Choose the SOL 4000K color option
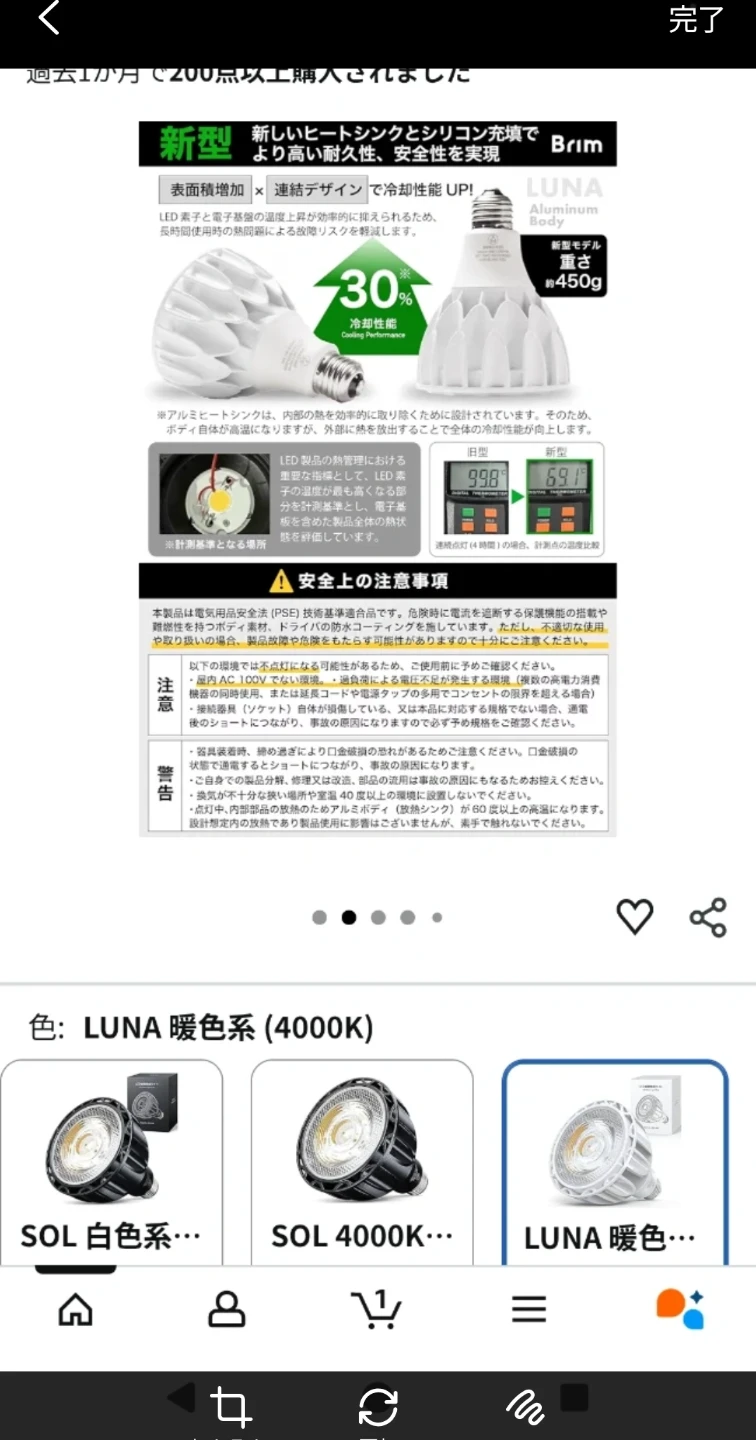Viewport: 756px width, 1440px height. [x=362, y=1164]
